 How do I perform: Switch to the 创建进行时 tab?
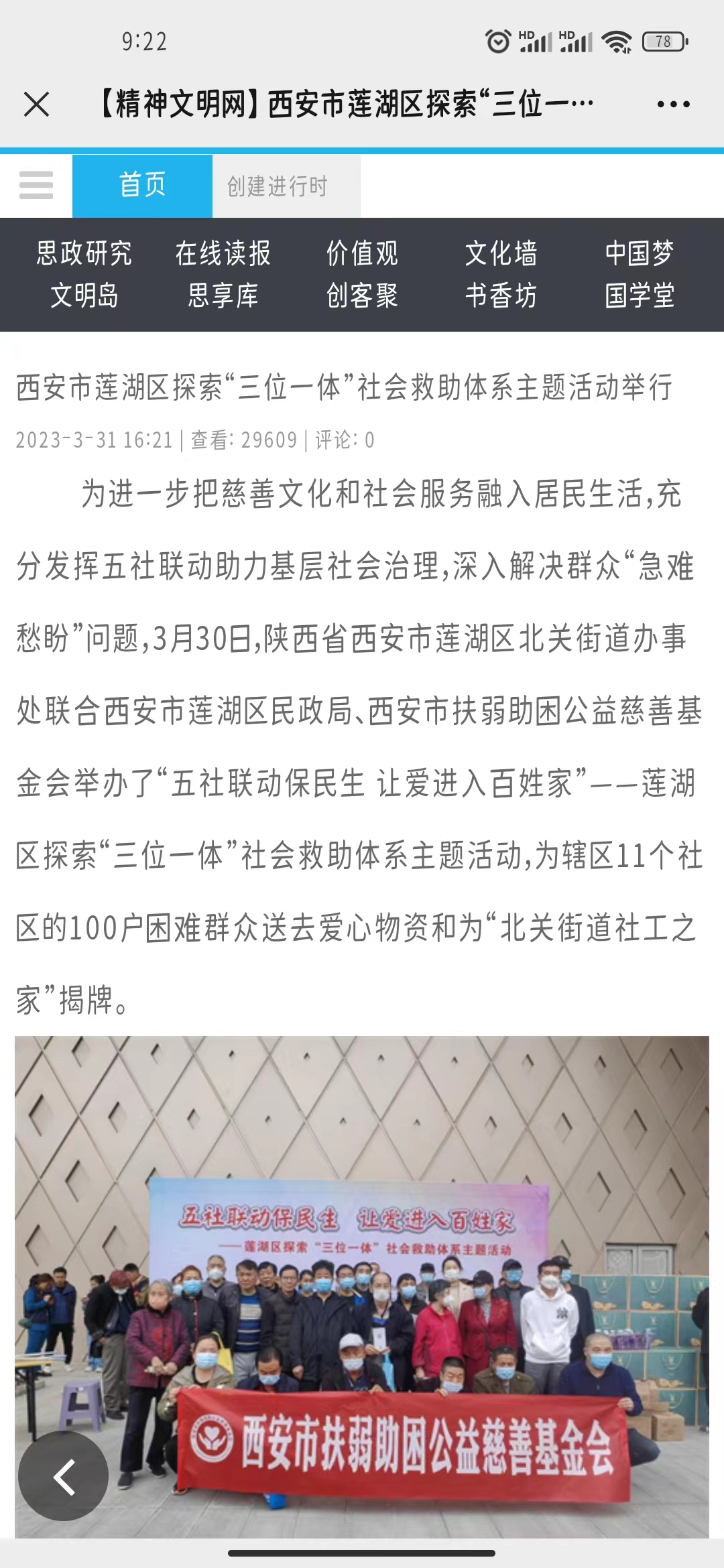click(x=278, y=186)
